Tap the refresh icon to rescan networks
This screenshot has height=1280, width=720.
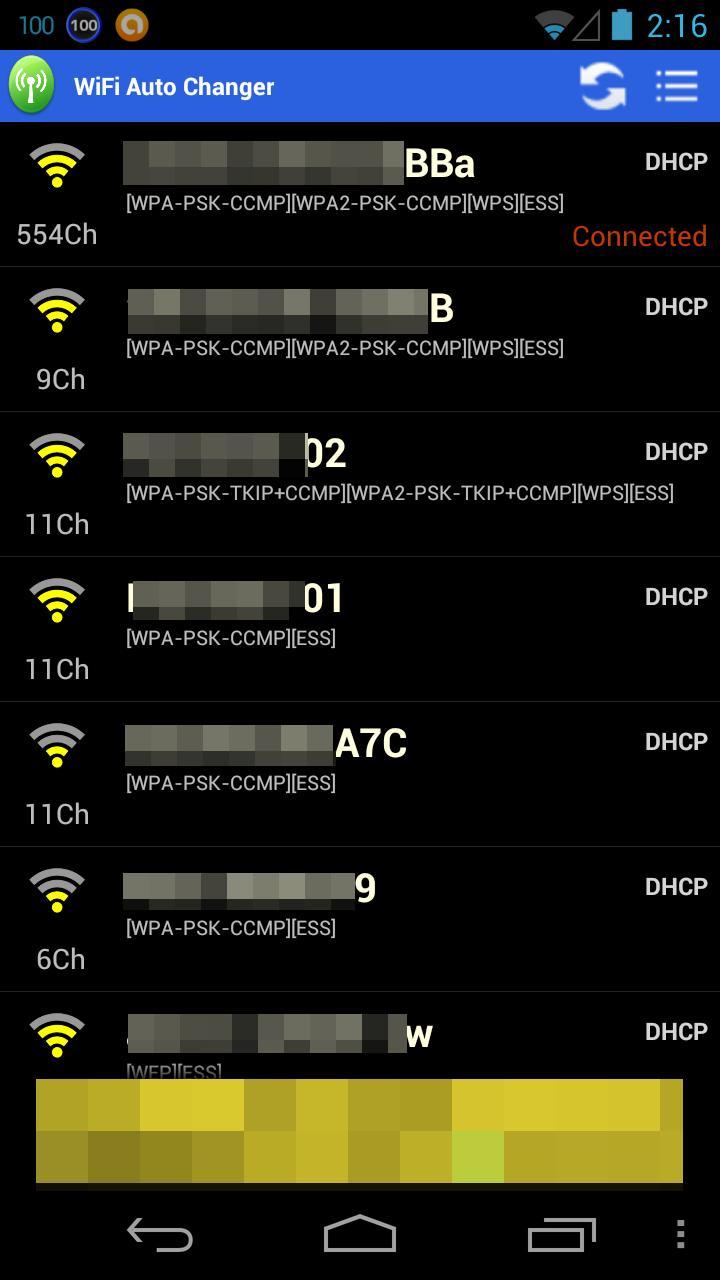(x=603, y=86)
